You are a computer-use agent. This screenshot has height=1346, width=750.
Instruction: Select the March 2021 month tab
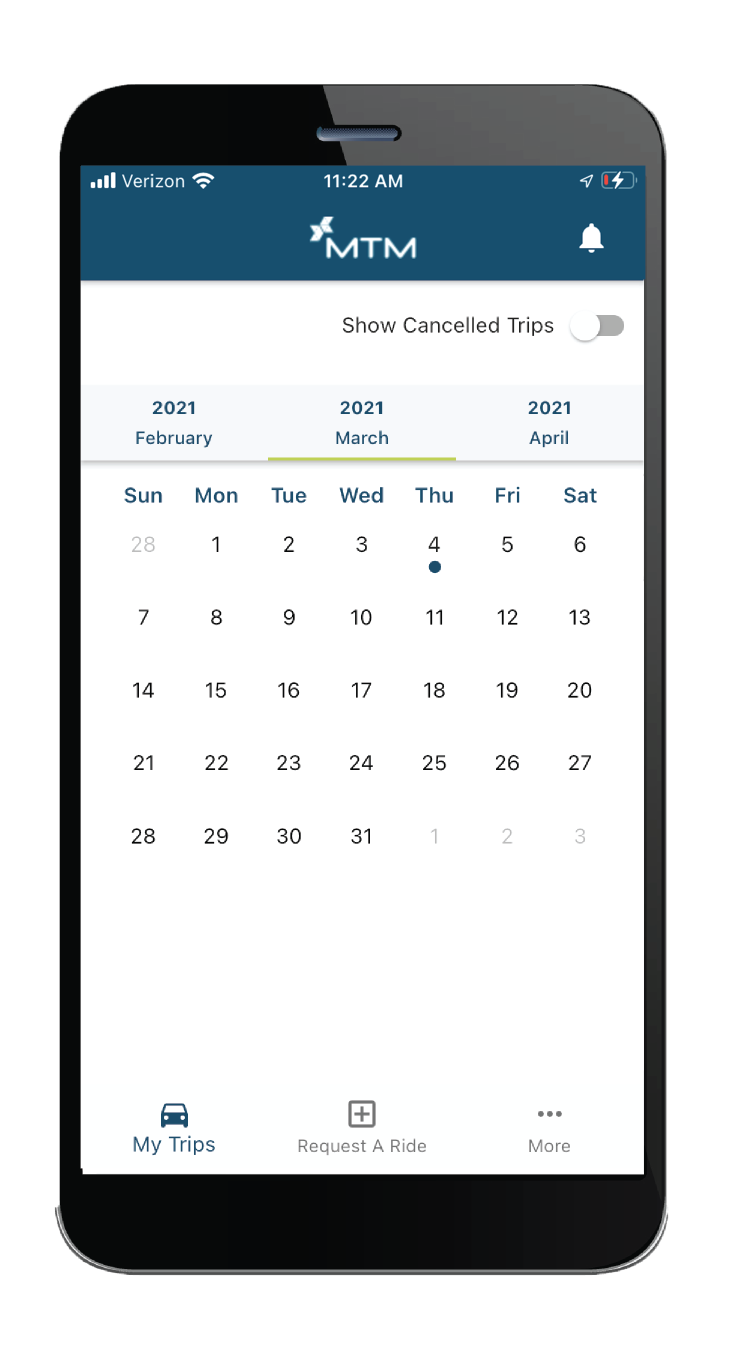[x=362, y=422]
